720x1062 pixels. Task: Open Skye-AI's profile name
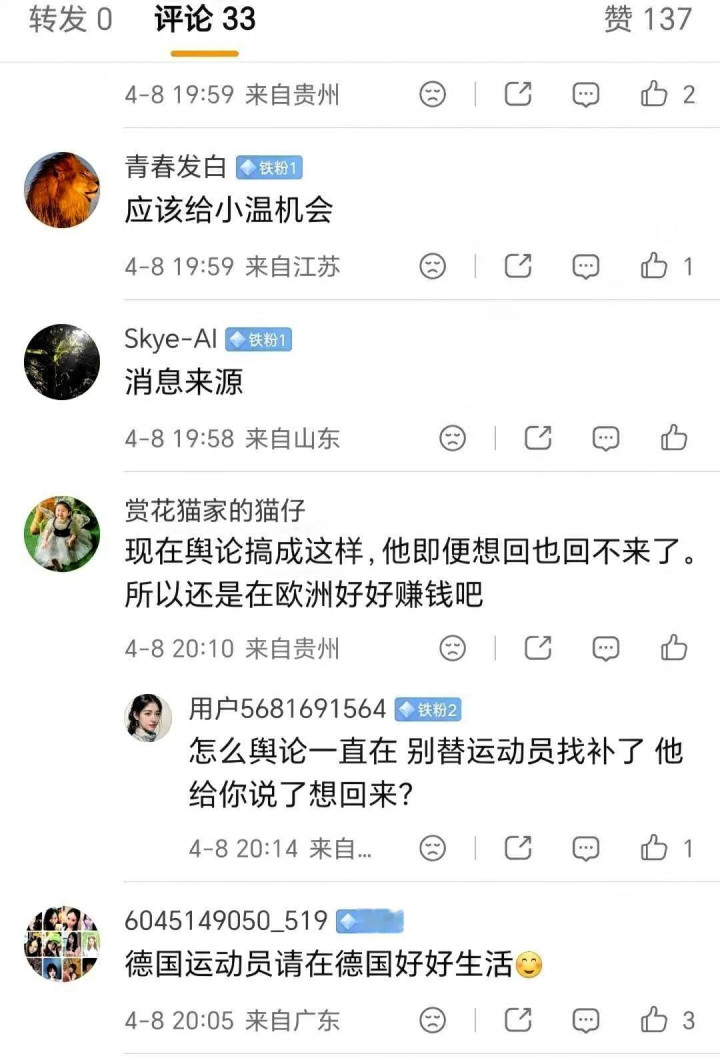pos(170,339)
